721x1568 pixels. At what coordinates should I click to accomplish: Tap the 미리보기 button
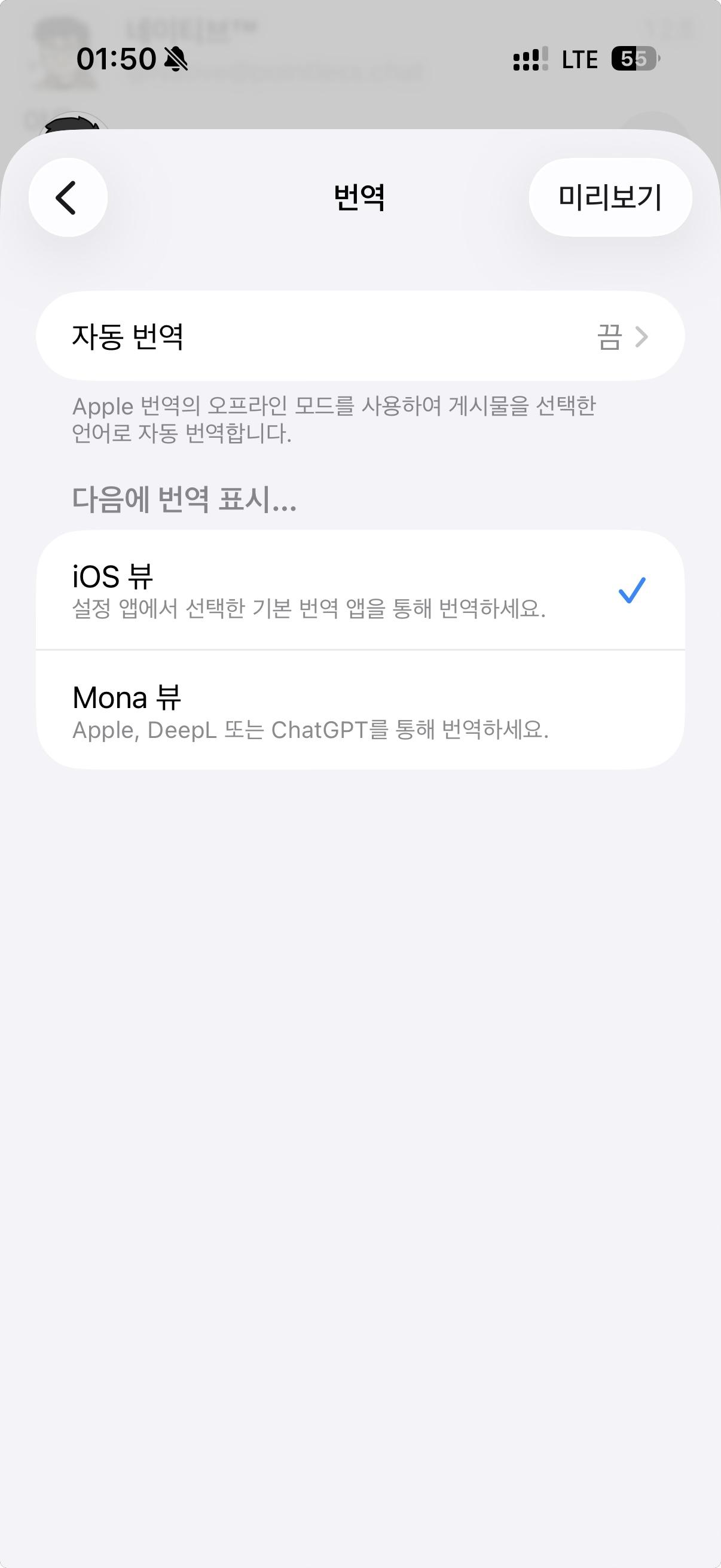pyautogui.click(x=610, y=197)
